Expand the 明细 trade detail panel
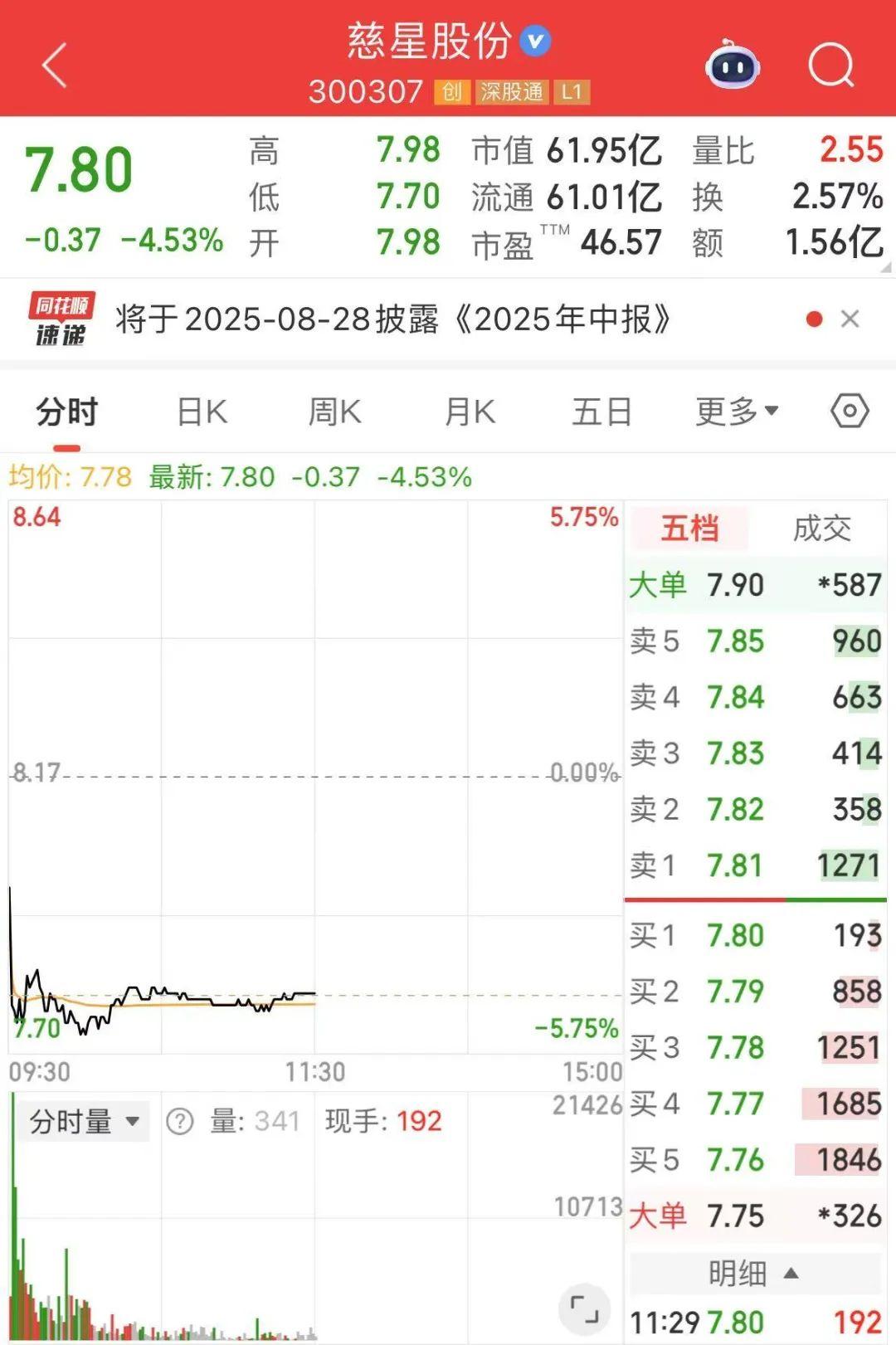896x1345 pixels. tap(755, 1271)
